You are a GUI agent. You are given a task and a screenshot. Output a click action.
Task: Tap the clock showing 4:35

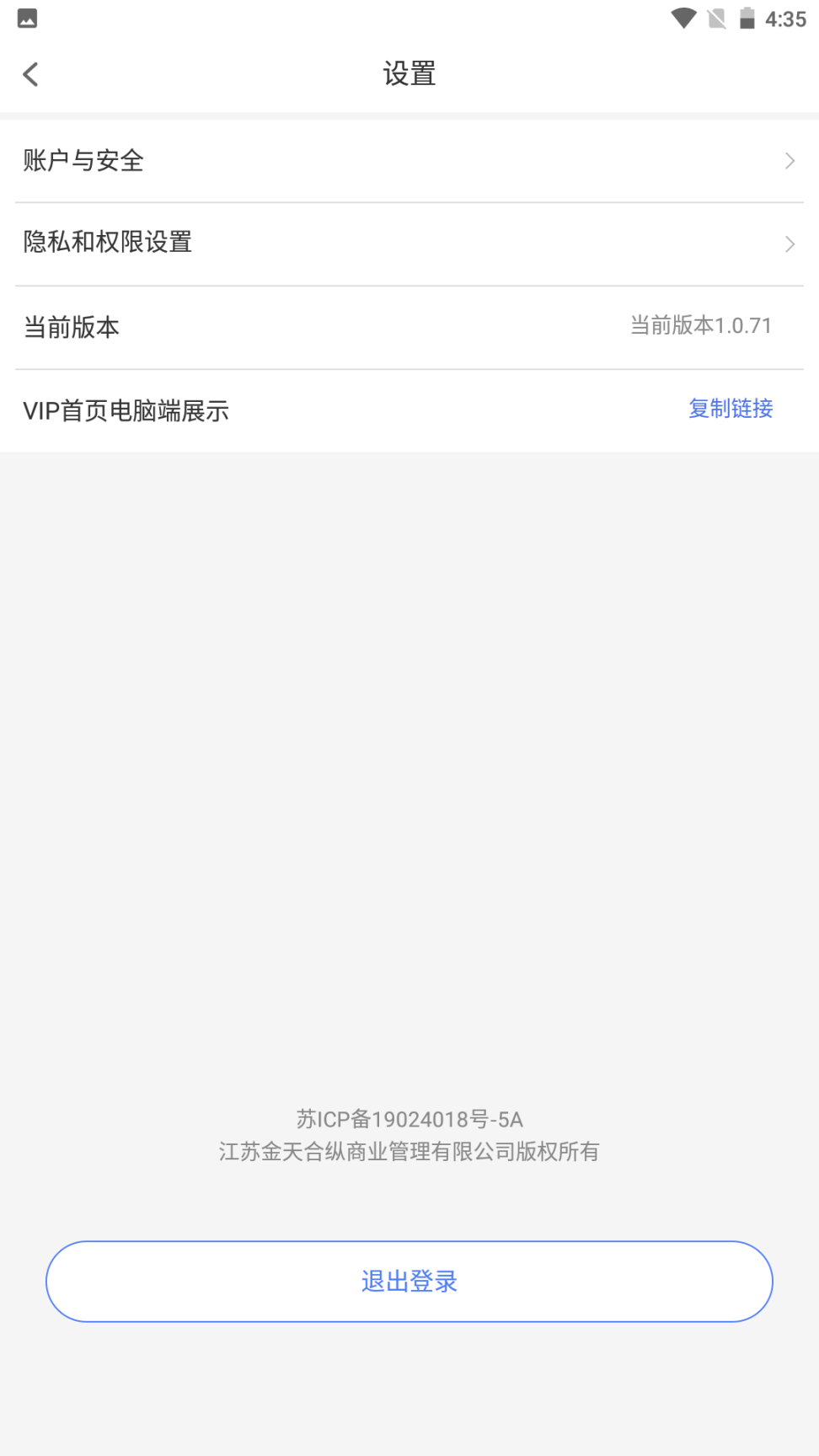click(785, 18)
